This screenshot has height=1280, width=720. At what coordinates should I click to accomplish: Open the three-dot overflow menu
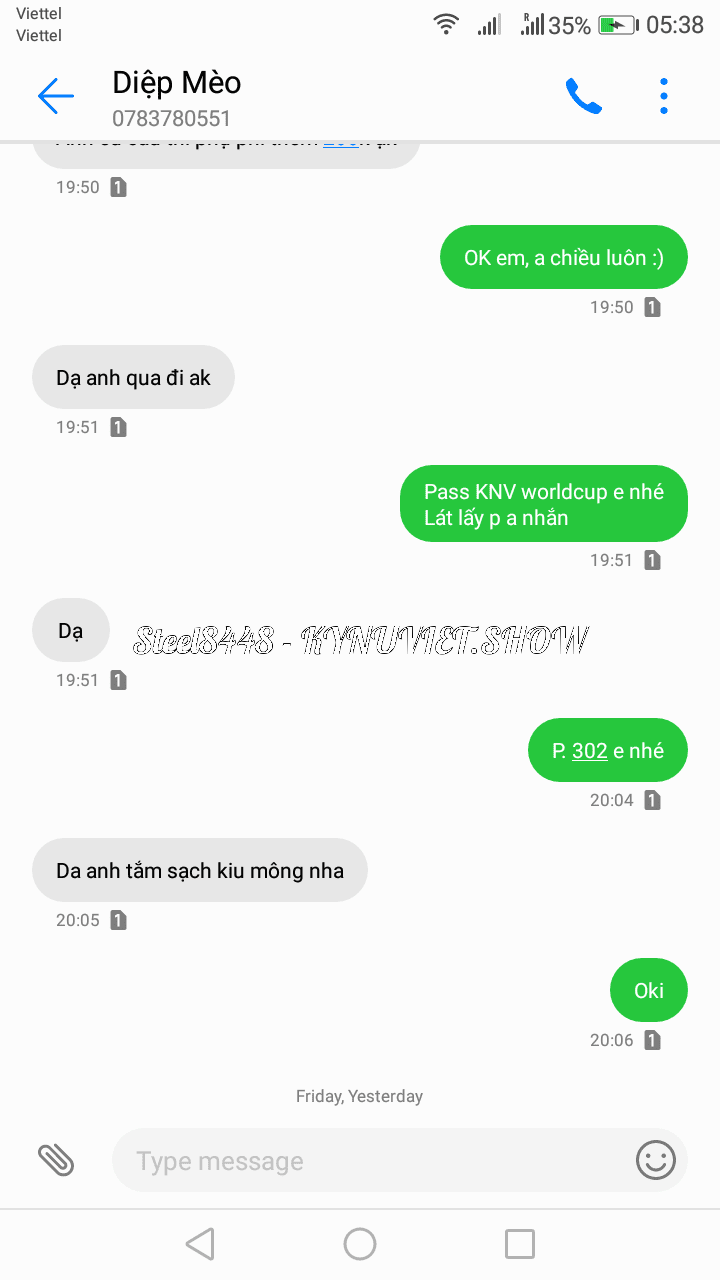pos(664,96)
